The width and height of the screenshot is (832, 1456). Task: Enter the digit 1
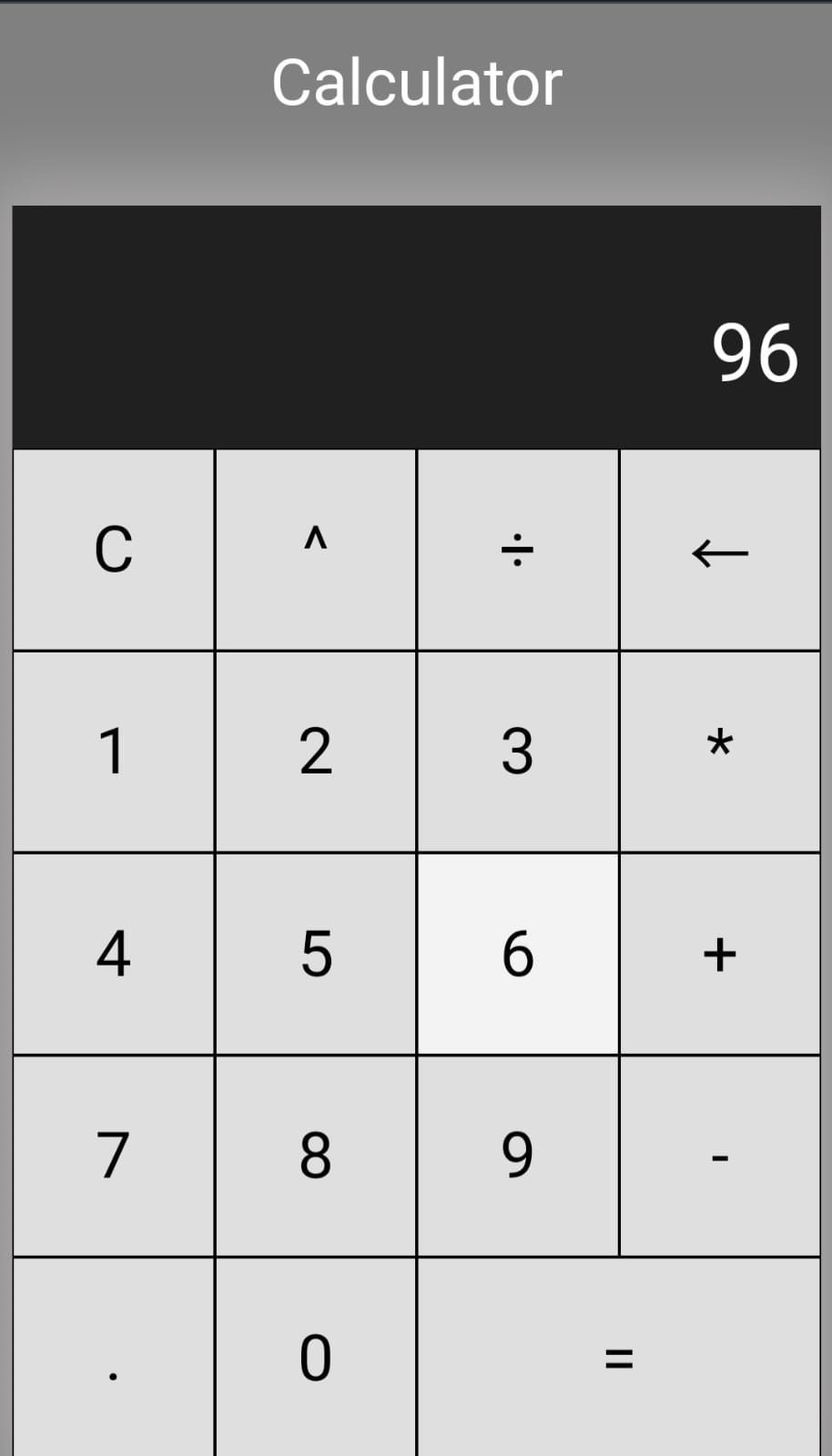coord(114,753)
